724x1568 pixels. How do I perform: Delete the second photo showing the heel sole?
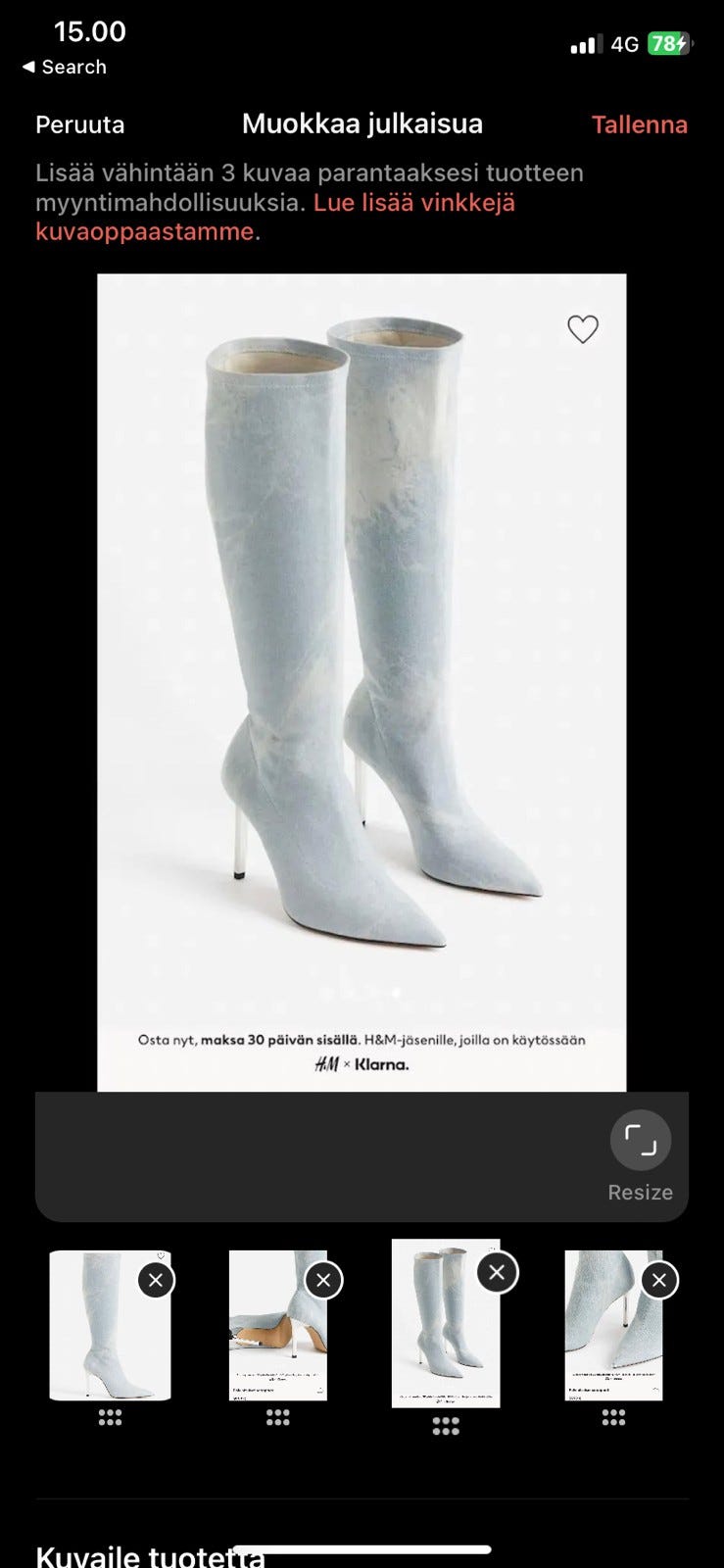[324, 1280]
